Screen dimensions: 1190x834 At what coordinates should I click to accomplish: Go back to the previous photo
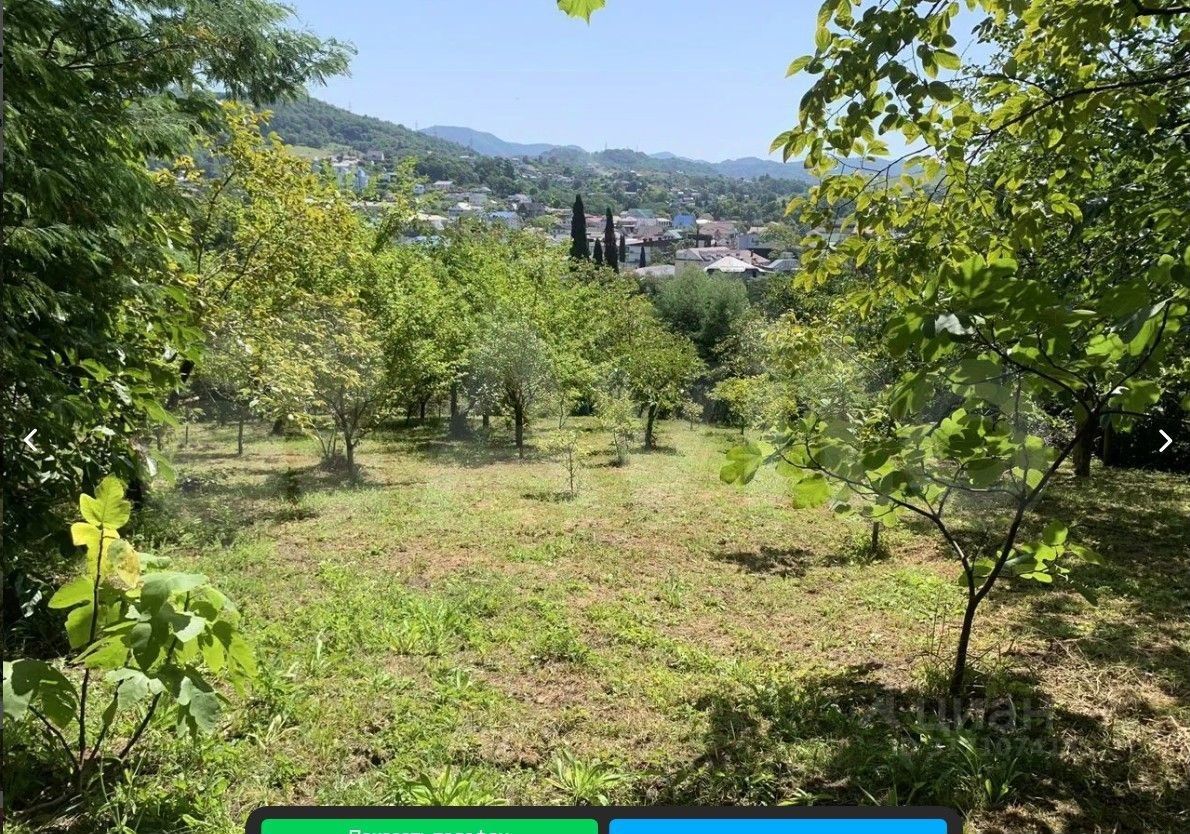(30, 440)
